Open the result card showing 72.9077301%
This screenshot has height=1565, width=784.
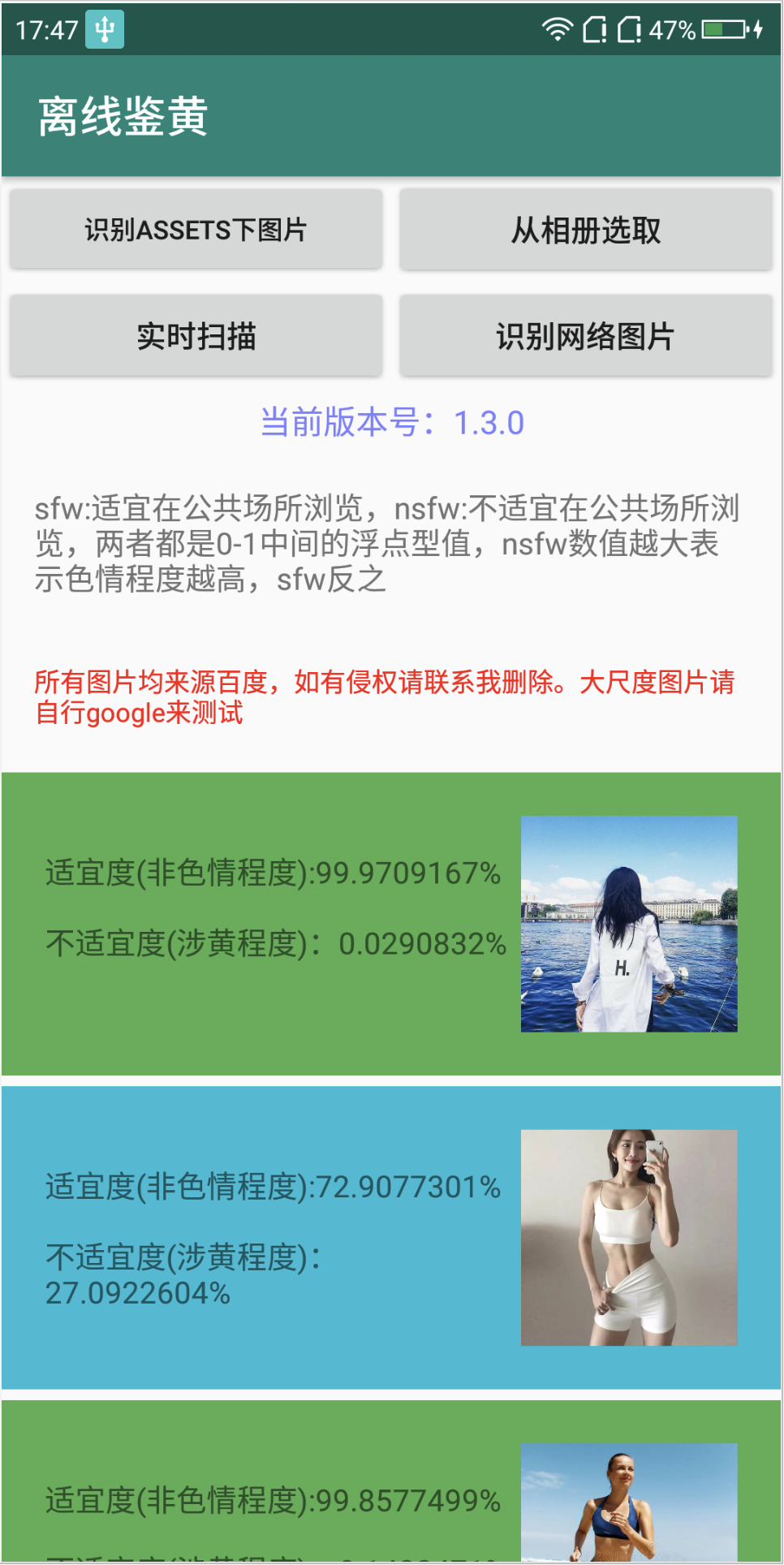[391, 1237]
